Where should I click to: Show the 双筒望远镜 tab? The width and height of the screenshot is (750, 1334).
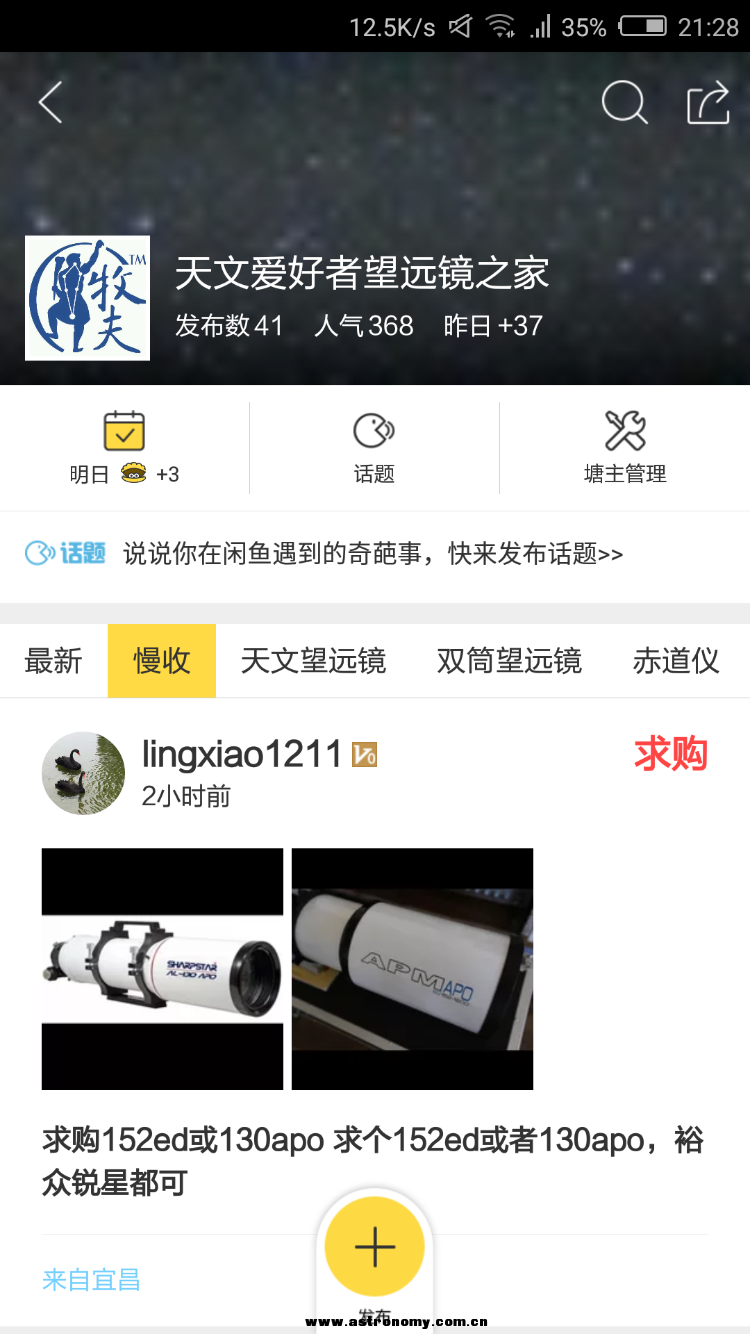coord(509,661)
